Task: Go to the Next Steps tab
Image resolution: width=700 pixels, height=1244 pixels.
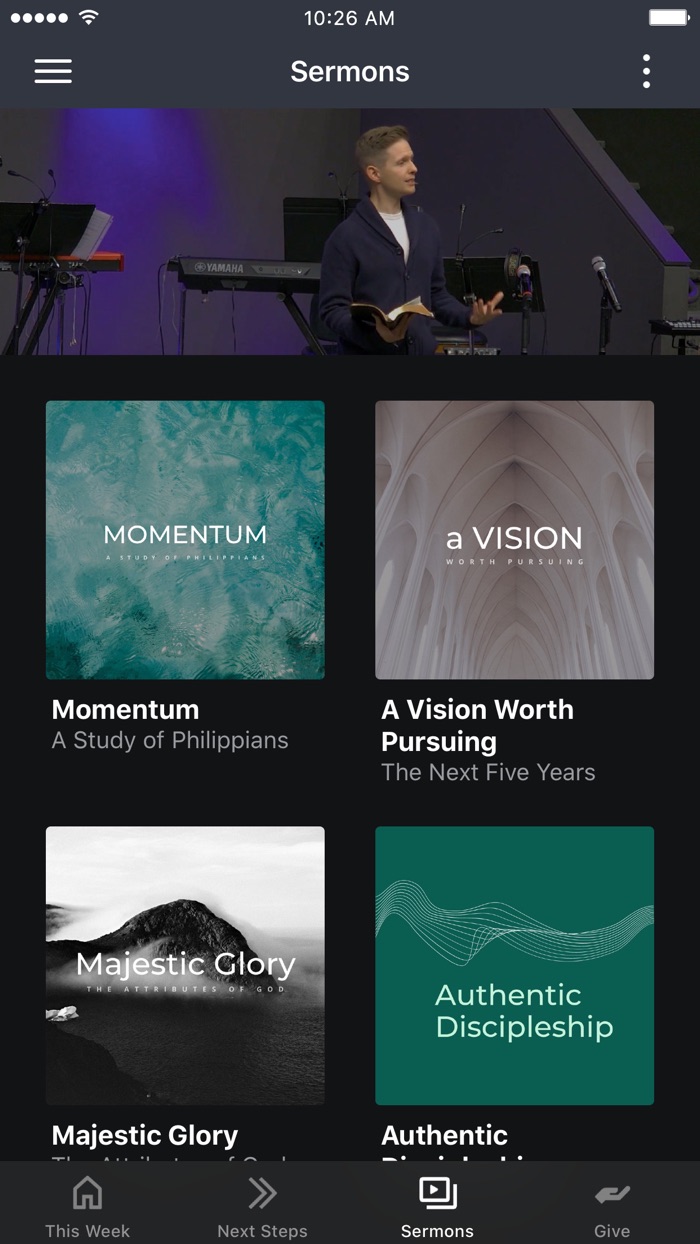Action: point(262,1205)
